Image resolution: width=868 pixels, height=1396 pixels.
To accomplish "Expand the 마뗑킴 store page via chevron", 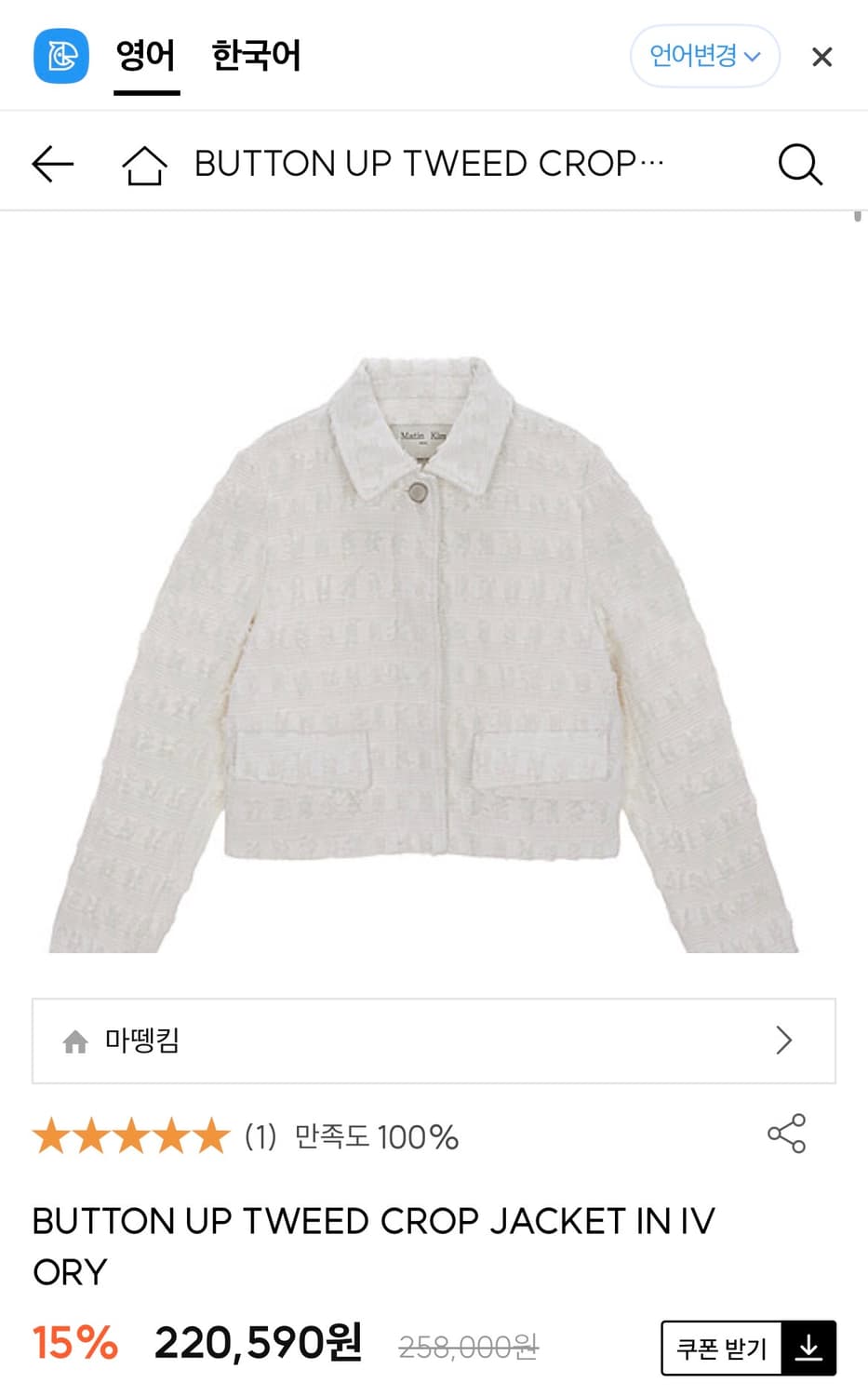I will tap(784, 1041).
